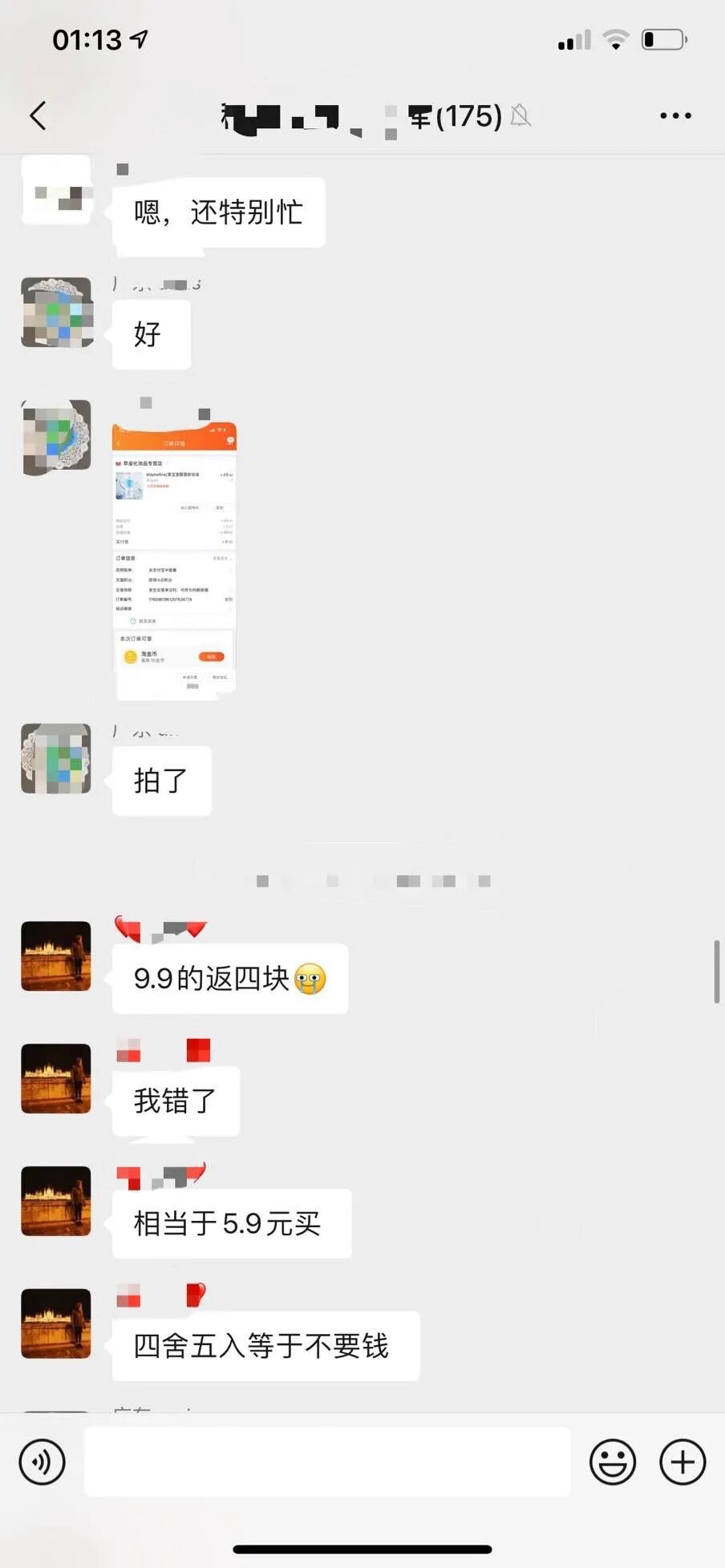Screen dimensions: 725x1568
Task: Focus the message text field
Action: point(327,1461)
